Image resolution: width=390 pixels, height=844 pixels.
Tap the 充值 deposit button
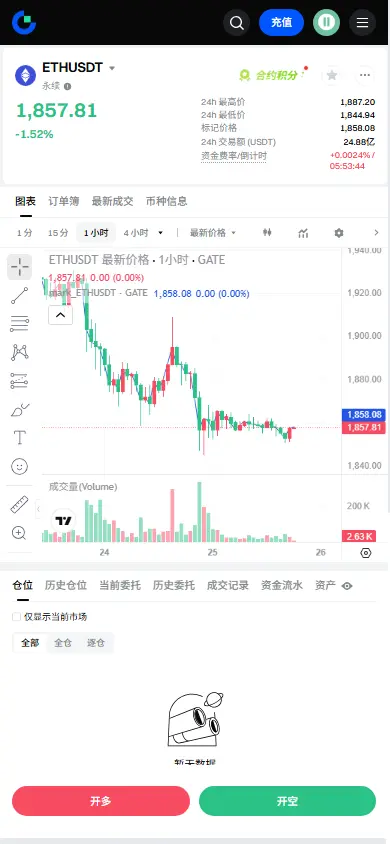pos(281,23)
